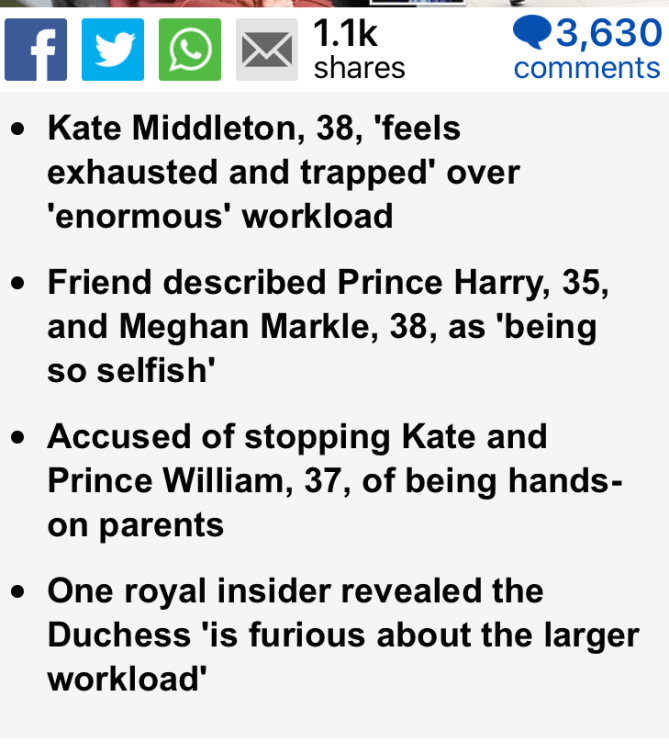Share this article via WhatsApp

189,50
